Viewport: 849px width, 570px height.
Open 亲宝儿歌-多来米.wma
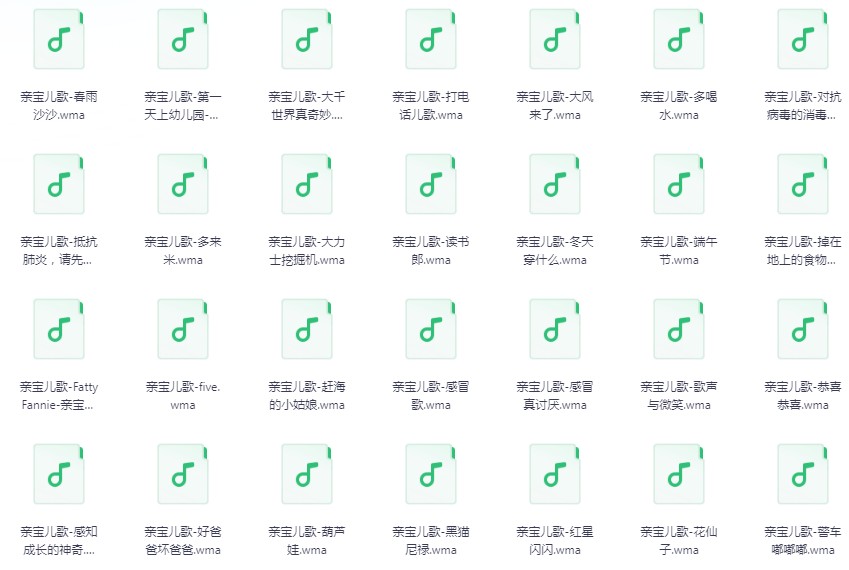click(183, 184)
